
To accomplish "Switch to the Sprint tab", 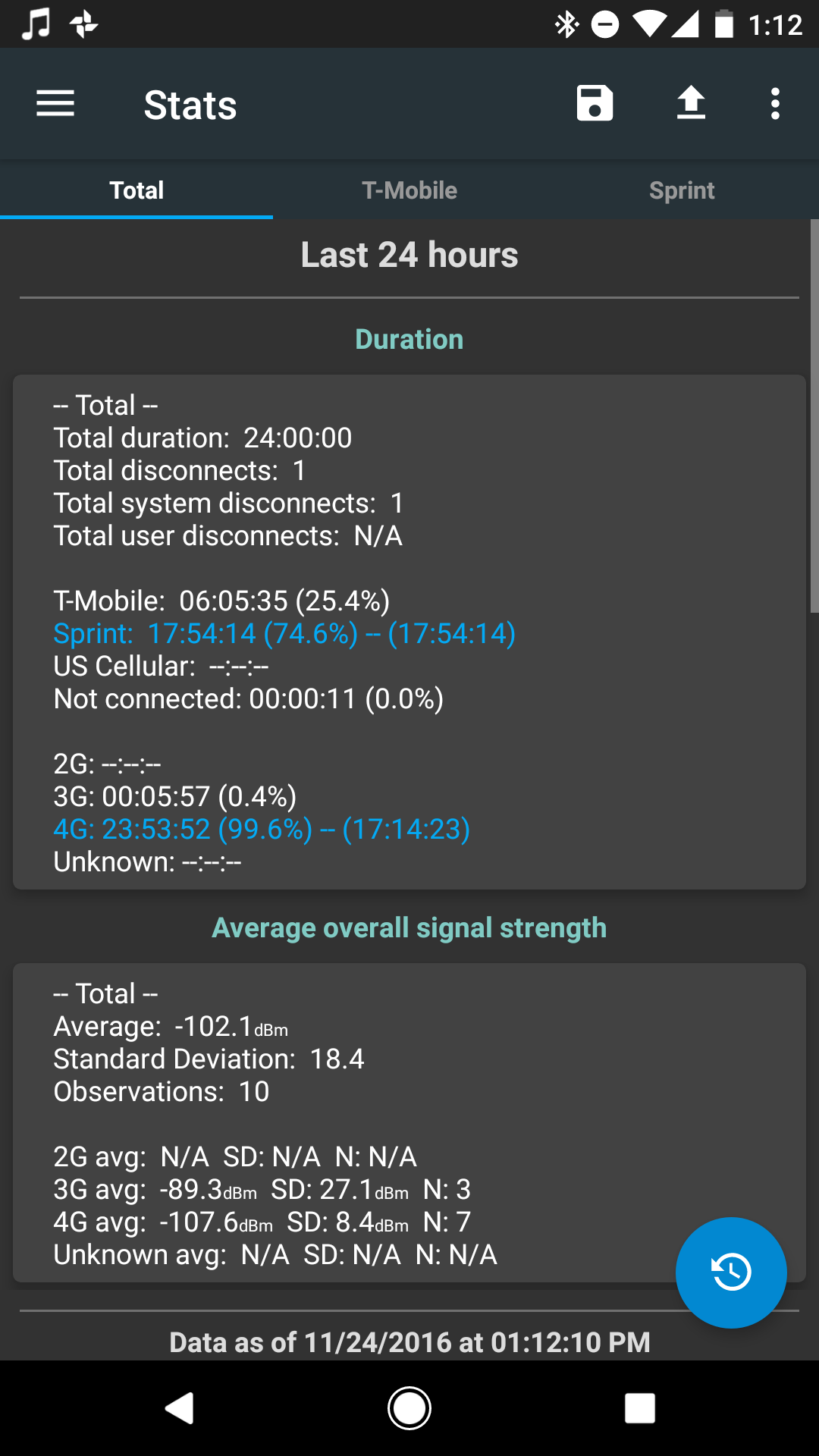I will pyautogui.click(x=682, y=190).
